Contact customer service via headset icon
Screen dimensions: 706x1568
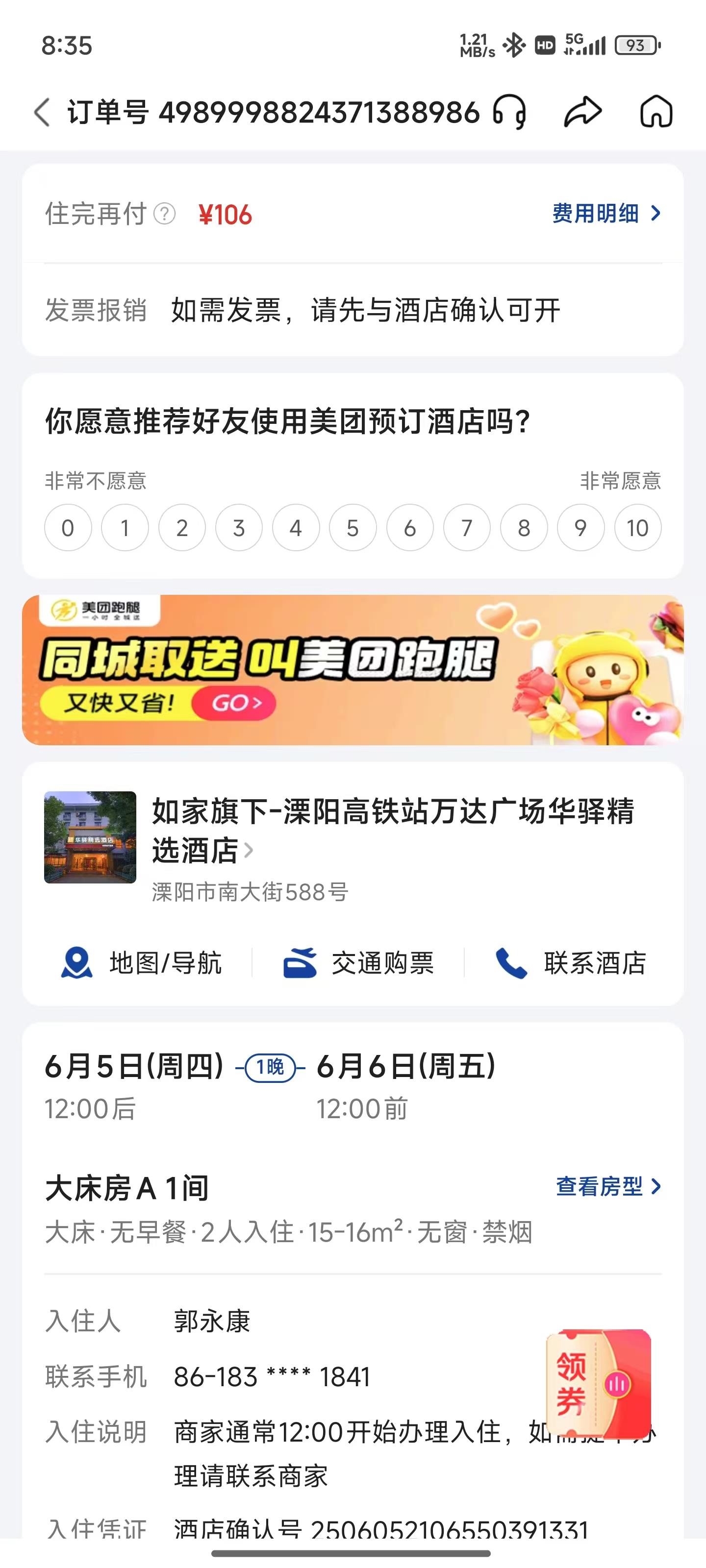coord(509,112)
